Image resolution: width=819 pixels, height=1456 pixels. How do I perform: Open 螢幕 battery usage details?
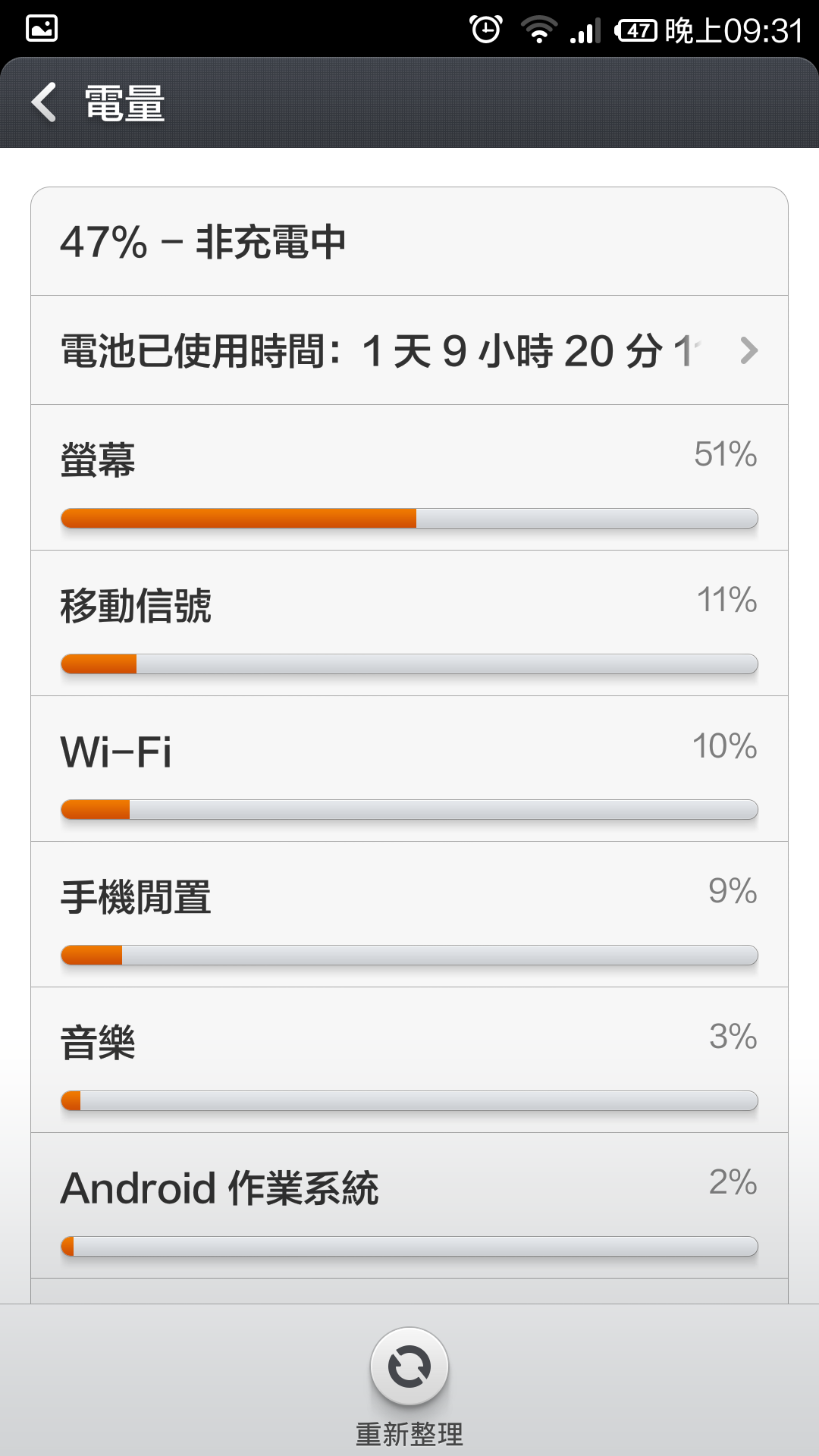409,478
